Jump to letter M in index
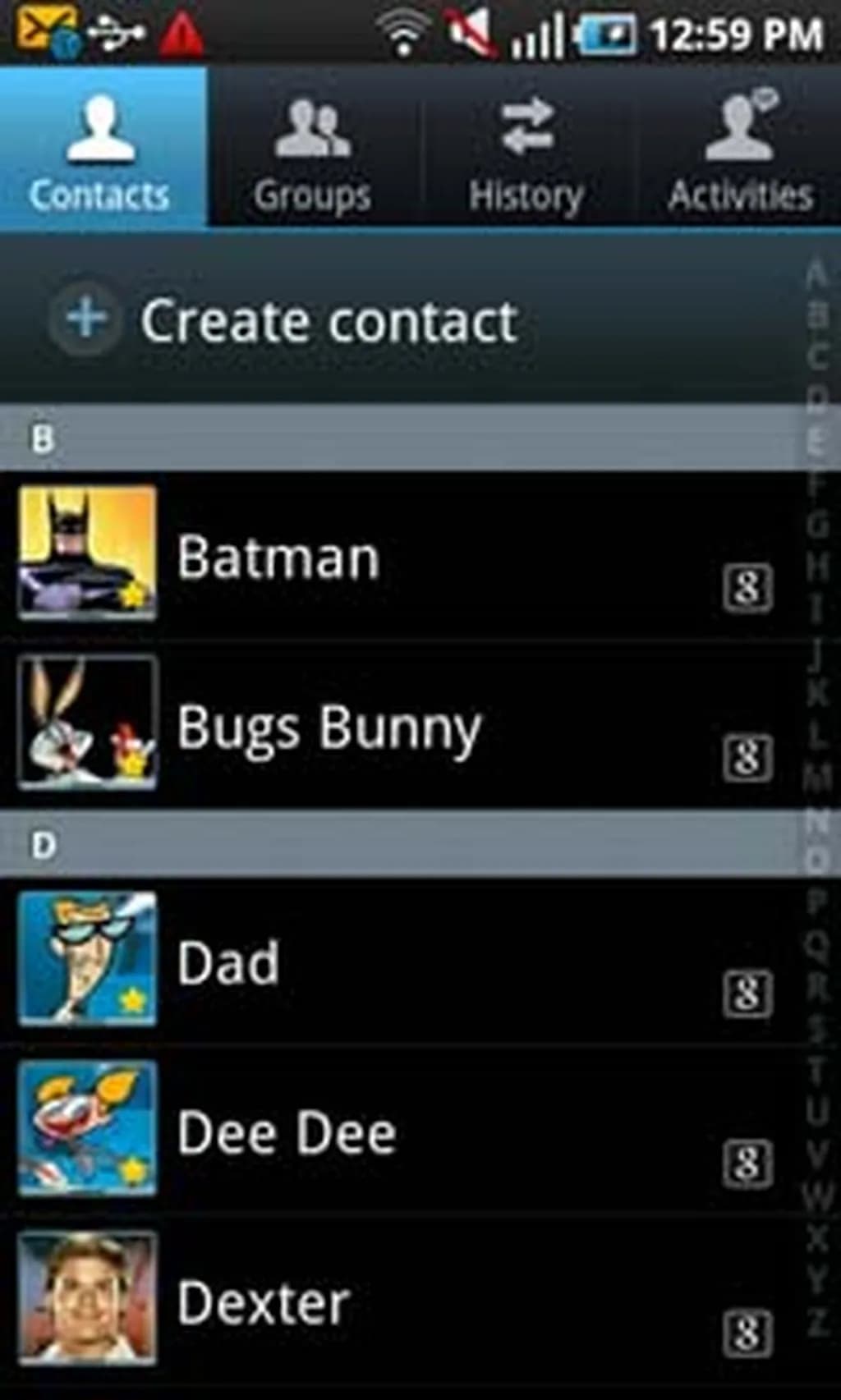 coord(817,775)
